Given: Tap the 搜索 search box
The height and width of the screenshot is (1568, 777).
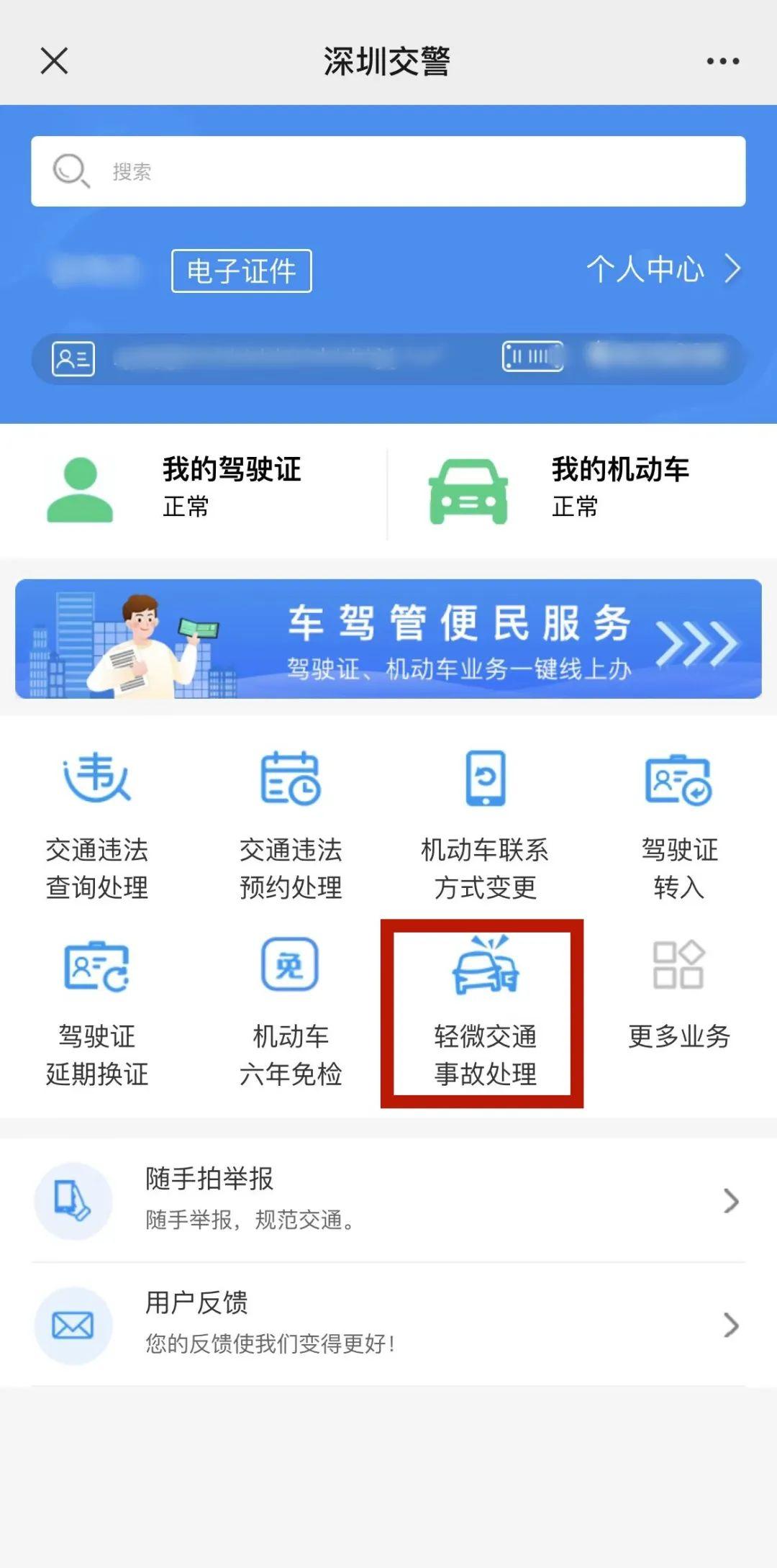Looking at the screenshot, I should click(x=388, y=171).
